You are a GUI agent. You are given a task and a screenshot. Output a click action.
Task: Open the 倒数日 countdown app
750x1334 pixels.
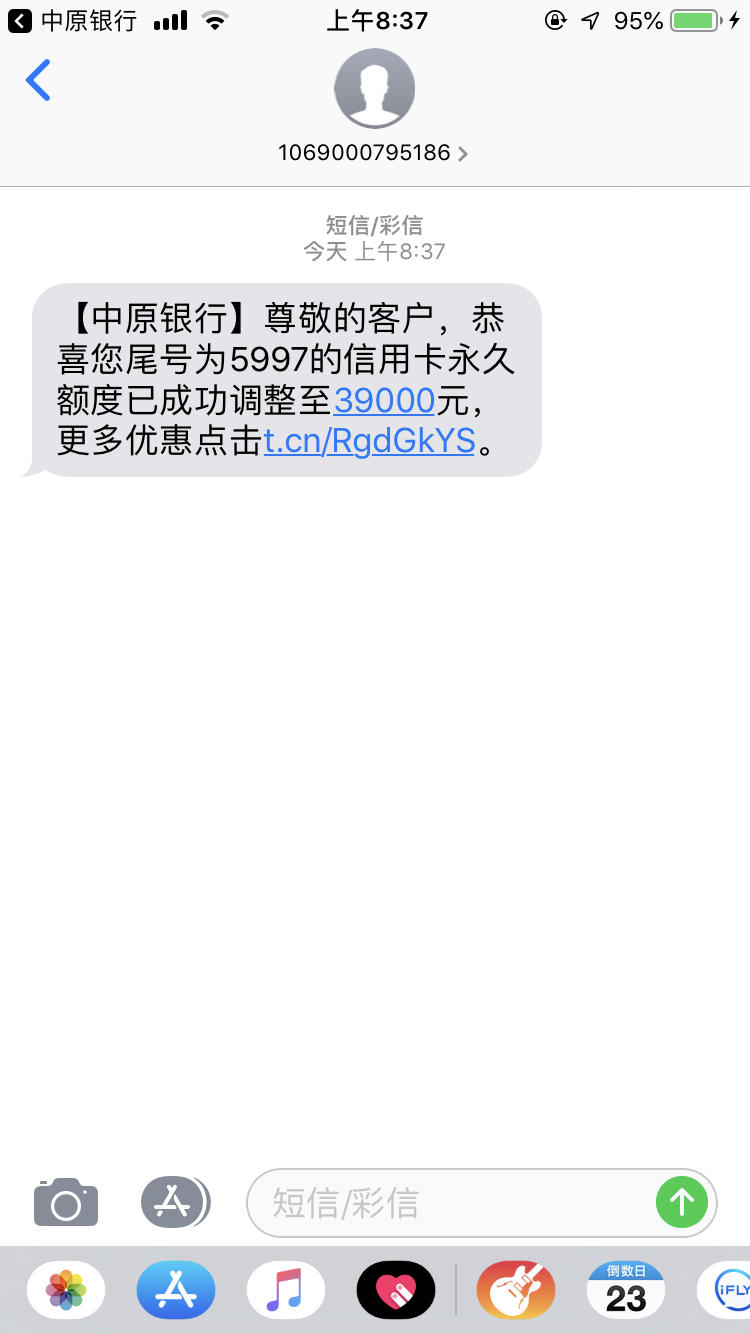click(626, 1290)
